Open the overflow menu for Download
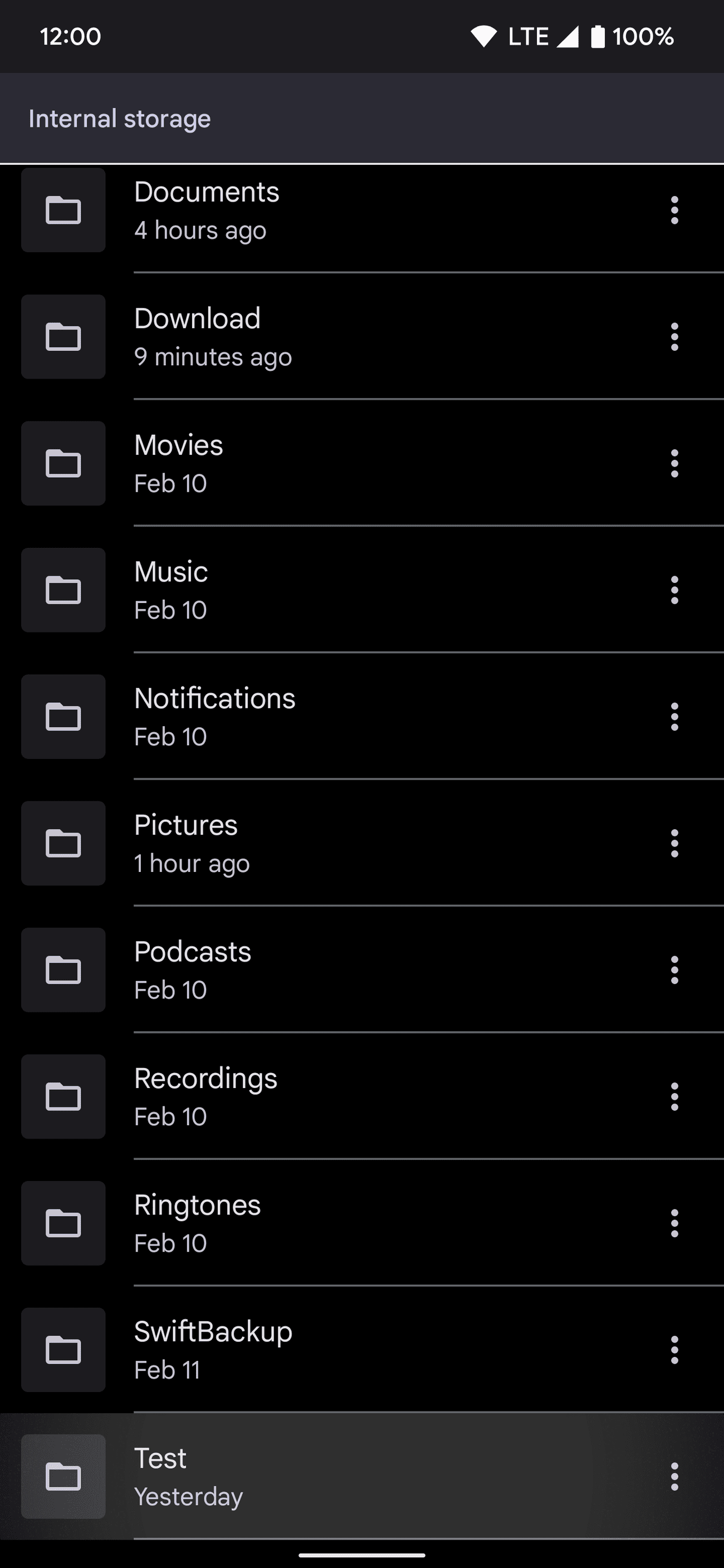 tap(674, 337)
